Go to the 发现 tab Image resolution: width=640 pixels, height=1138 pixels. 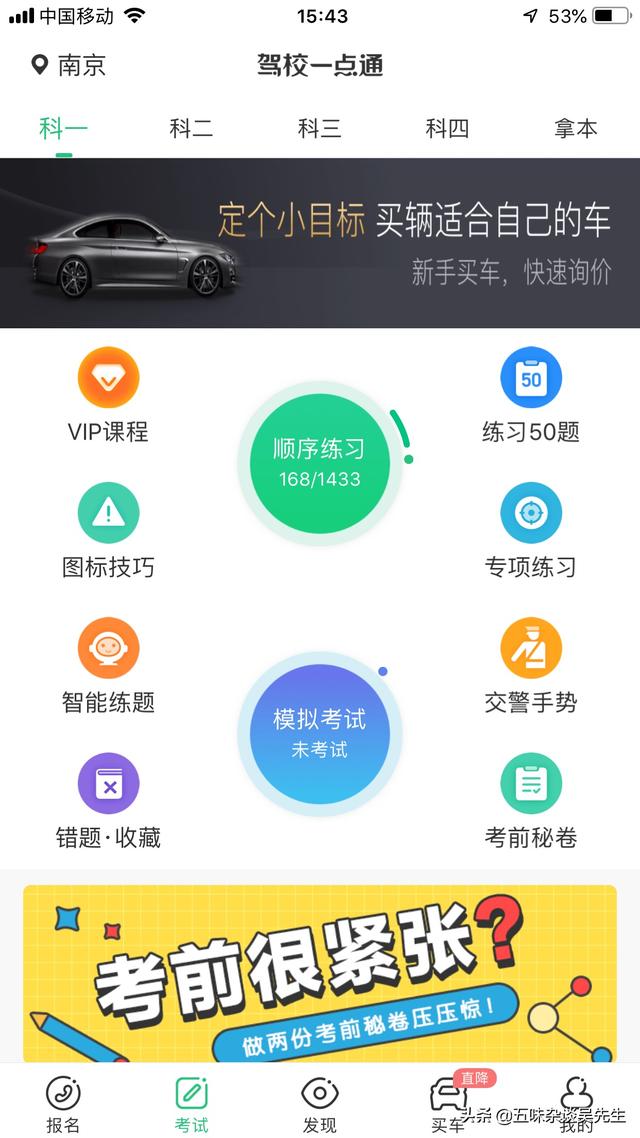coord(319,1103)
